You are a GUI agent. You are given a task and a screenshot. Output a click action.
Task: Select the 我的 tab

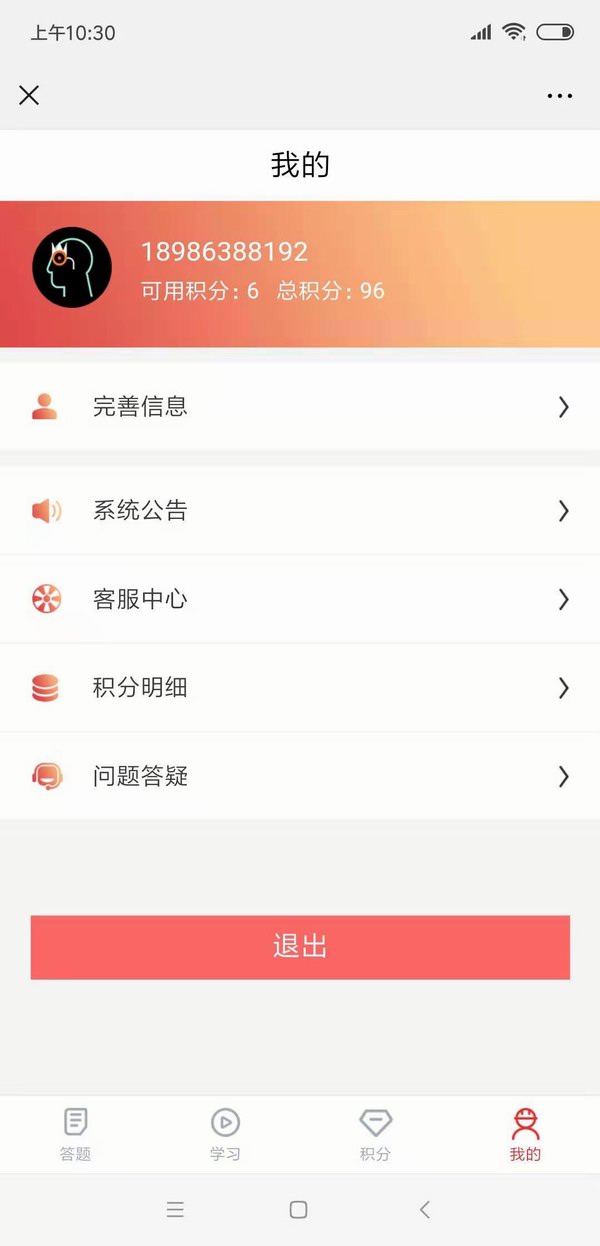tap(525, 1134)
